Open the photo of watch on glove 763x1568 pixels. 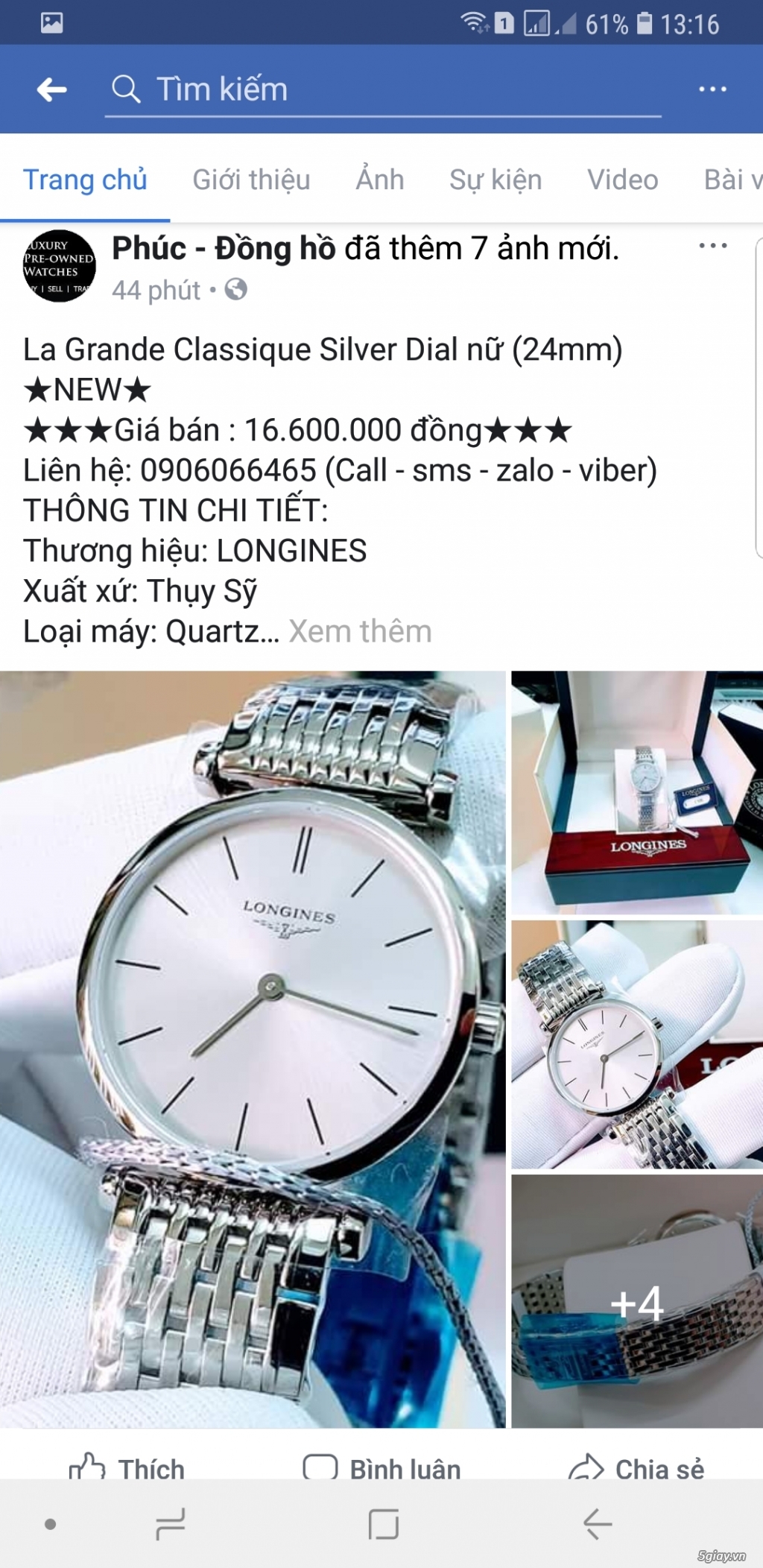[x=636, y=1044]
